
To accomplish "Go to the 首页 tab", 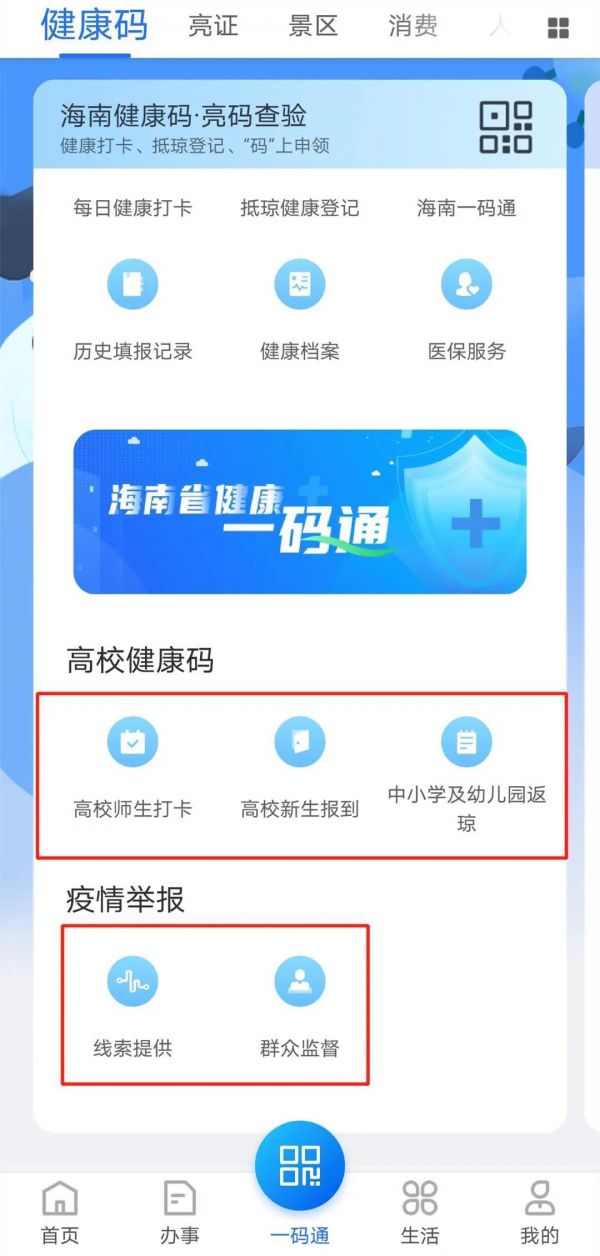I will tap(60, 1210).
